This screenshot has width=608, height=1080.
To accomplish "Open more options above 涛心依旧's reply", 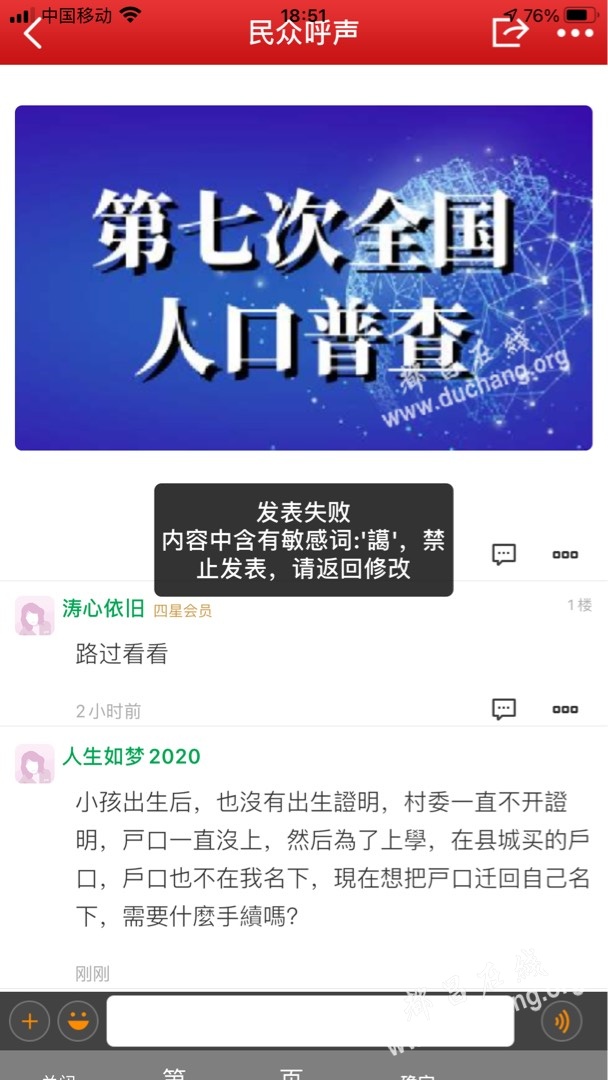I will coord(565,554).
